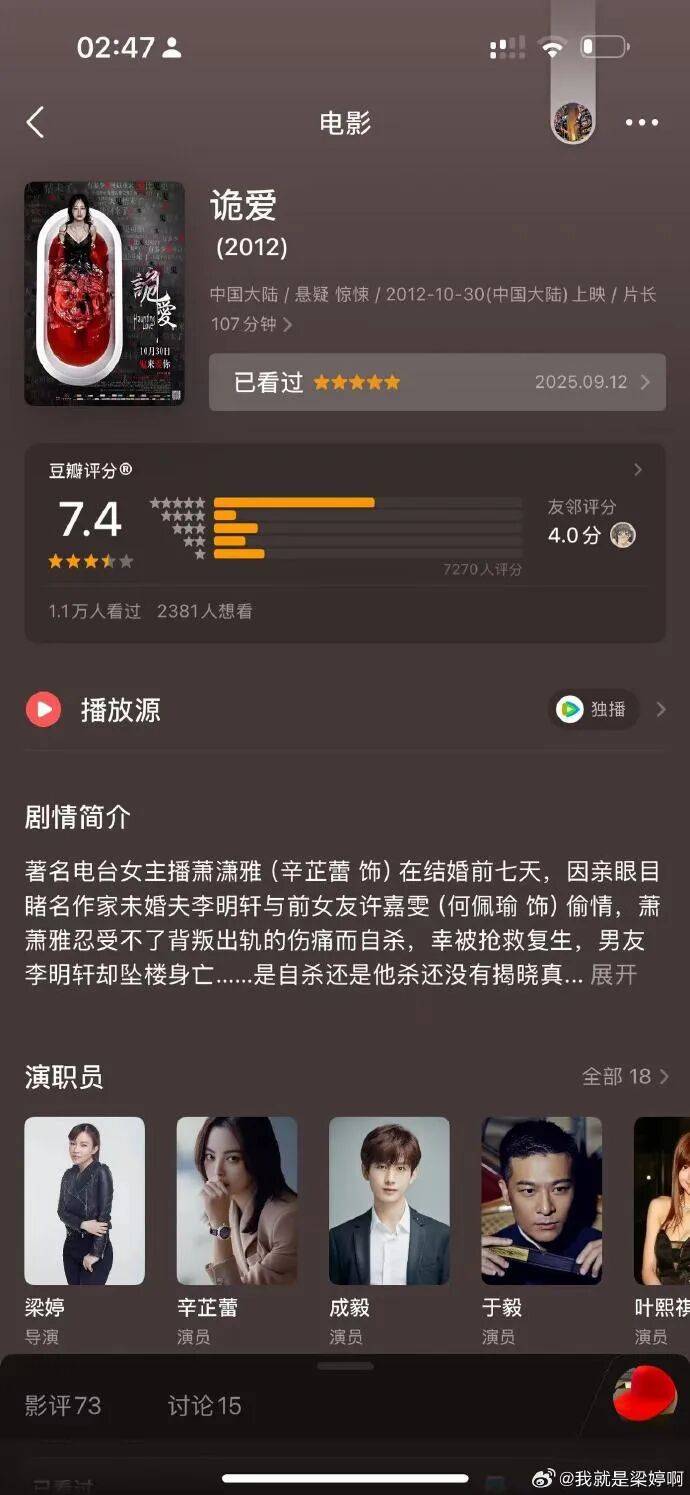This screenshot has height=1495, width=690.
Task: Expand the plot summary with 展开
Action: 613,974
